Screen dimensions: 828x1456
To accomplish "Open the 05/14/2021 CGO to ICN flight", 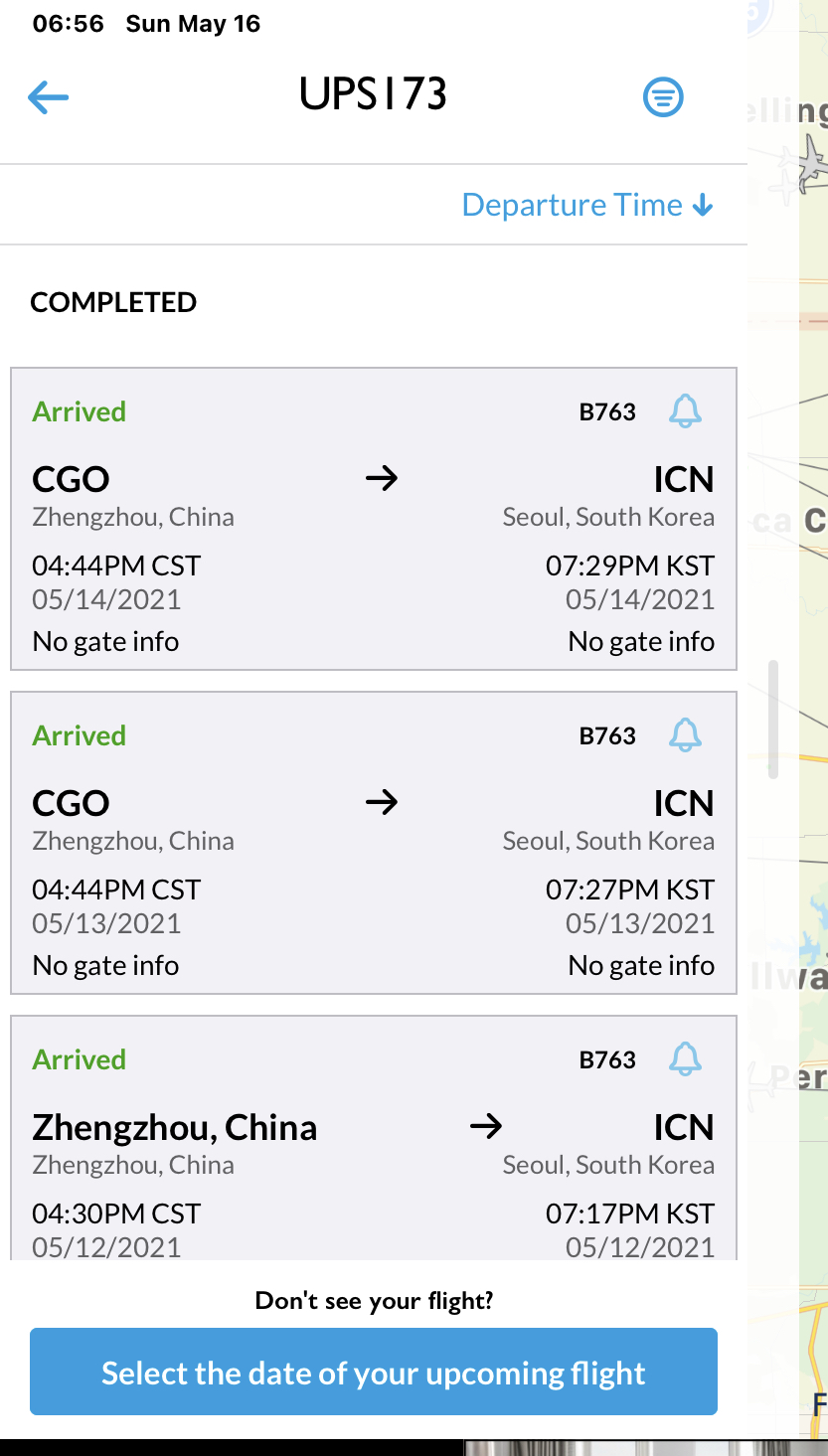I will pyautogui.click(x=373, y=537).
